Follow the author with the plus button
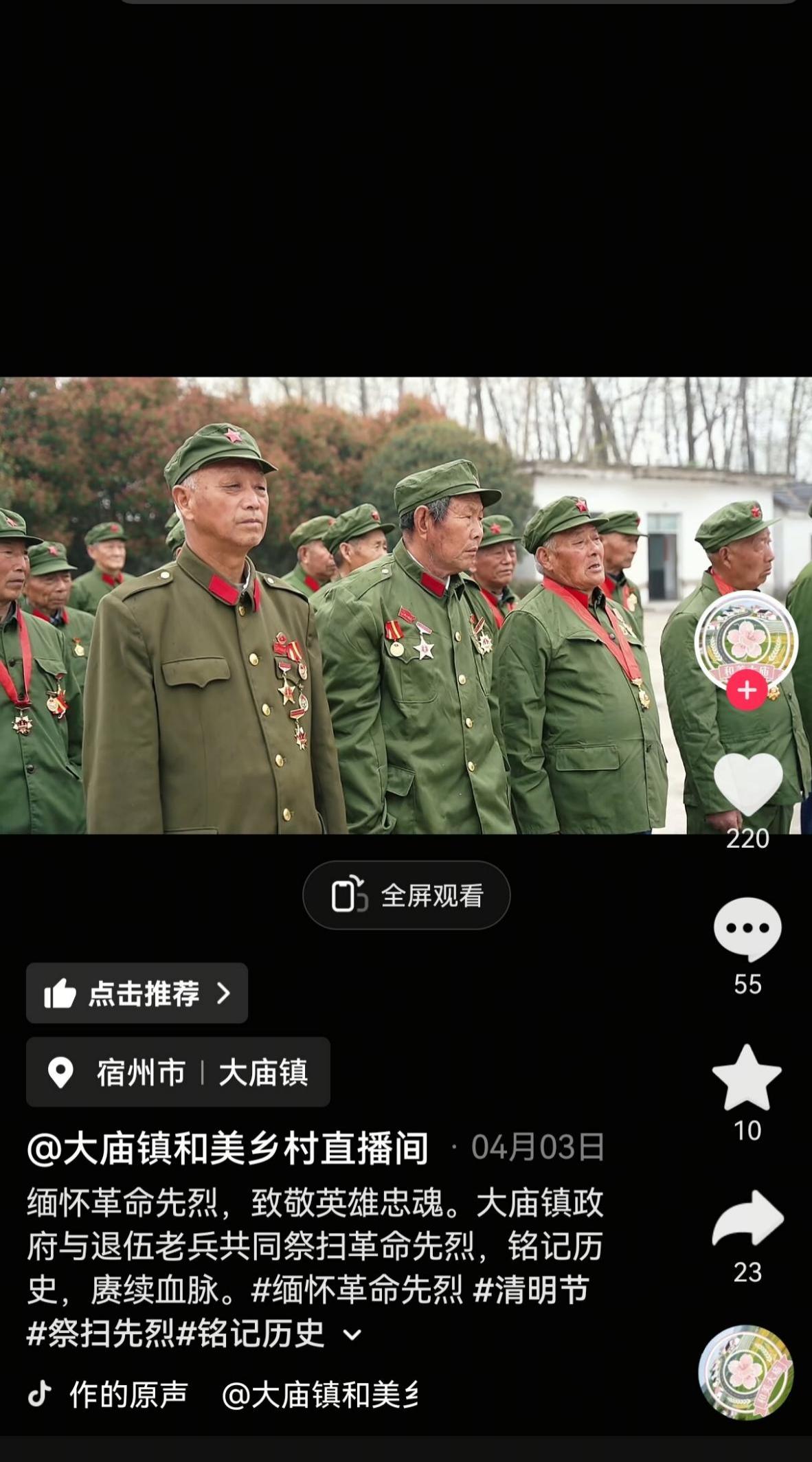Viewport: 812px width, 1462px height. coord(747,691)
